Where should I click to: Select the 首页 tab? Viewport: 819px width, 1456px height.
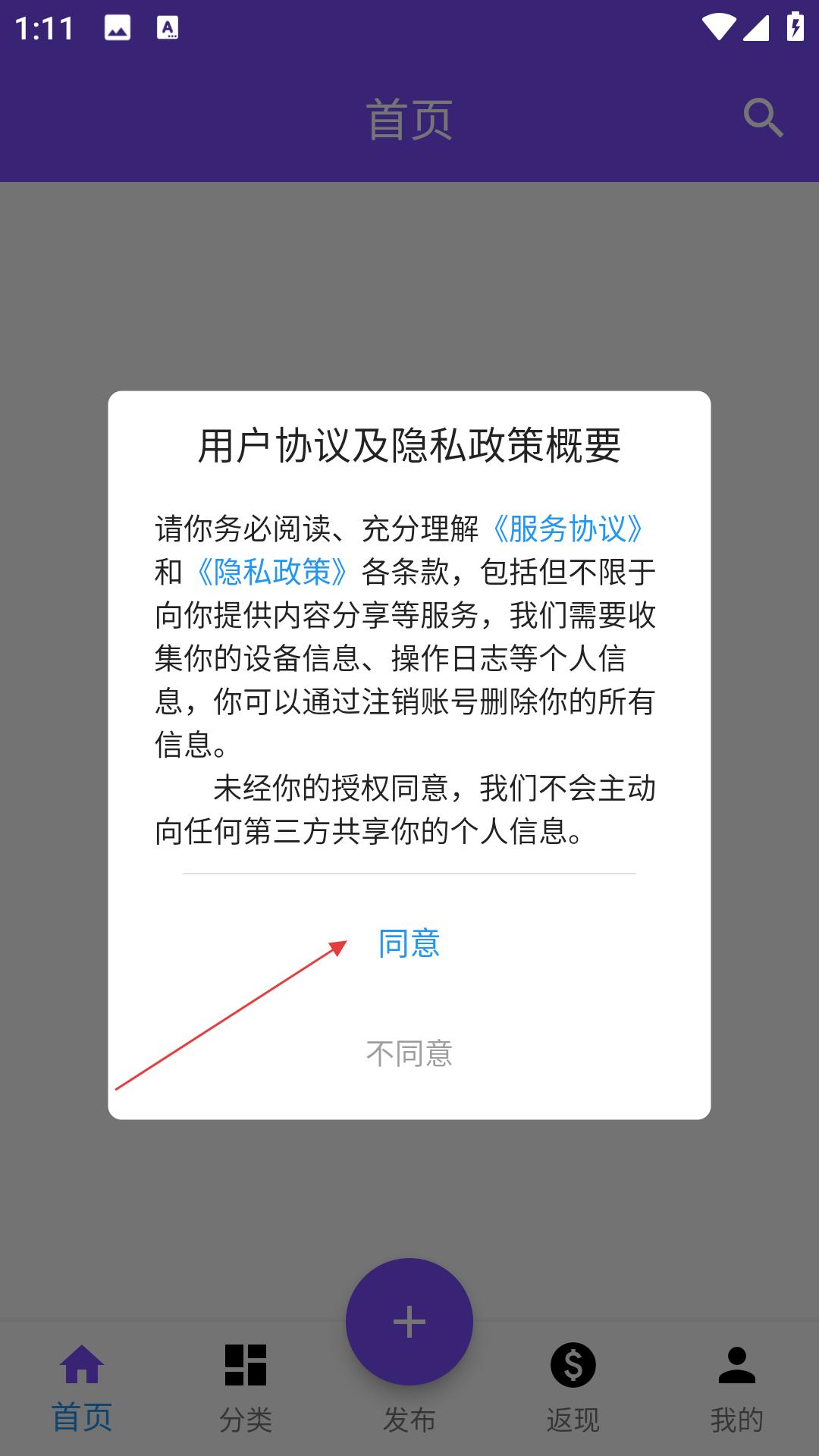(x=82, y=1386)
